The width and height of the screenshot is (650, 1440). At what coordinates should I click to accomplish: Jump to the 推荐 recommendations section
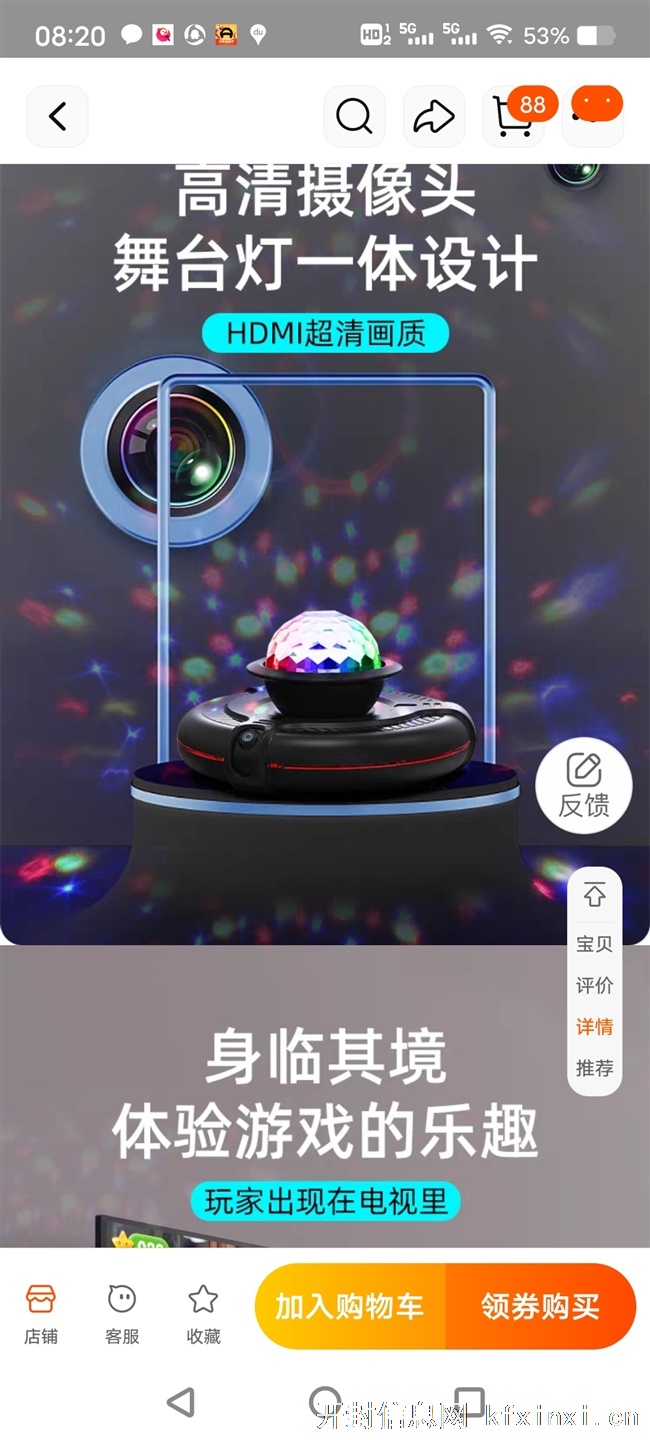pos(594,1069)
